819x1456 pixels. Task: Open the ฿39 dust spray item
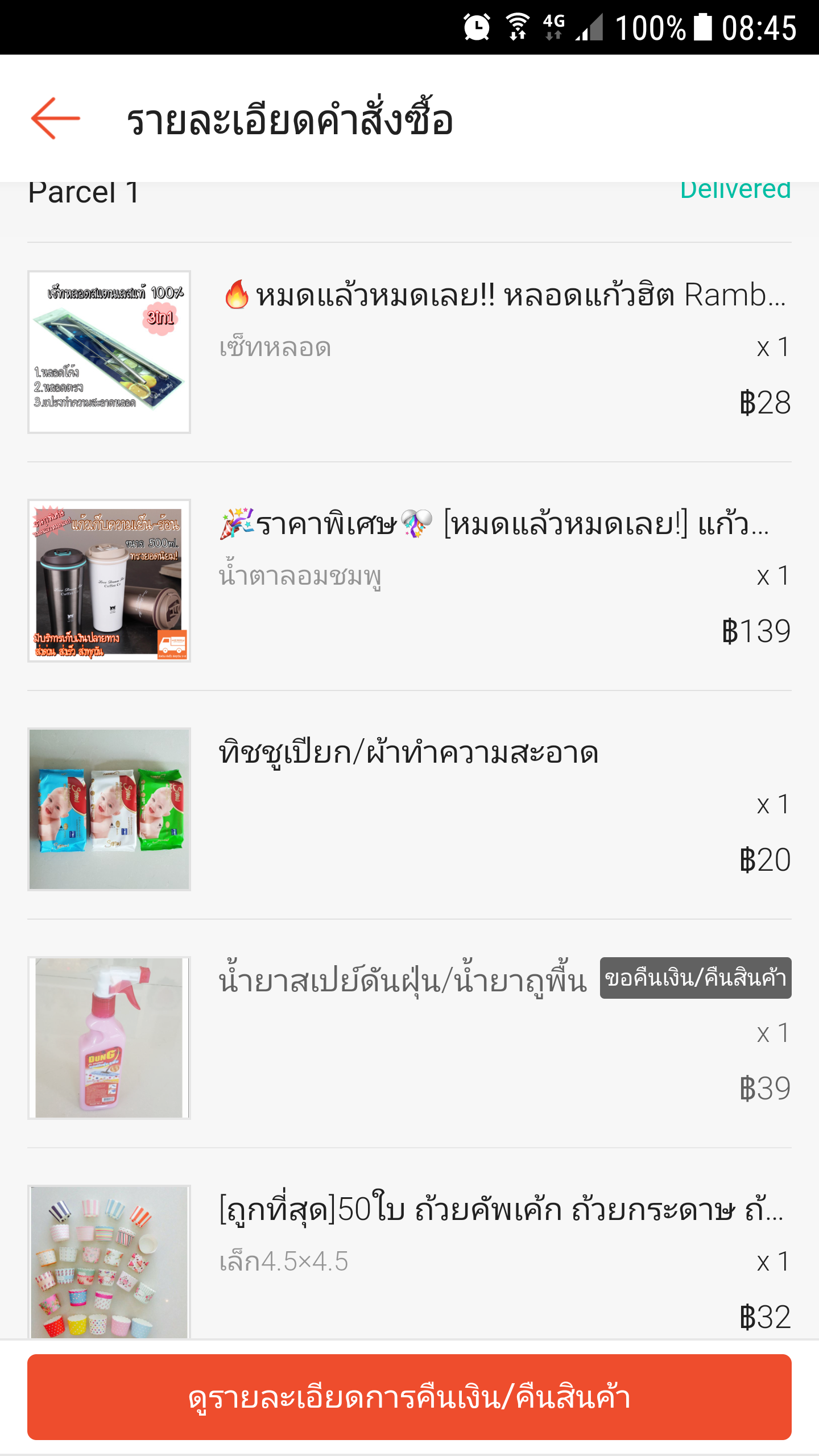(409, 1037)
